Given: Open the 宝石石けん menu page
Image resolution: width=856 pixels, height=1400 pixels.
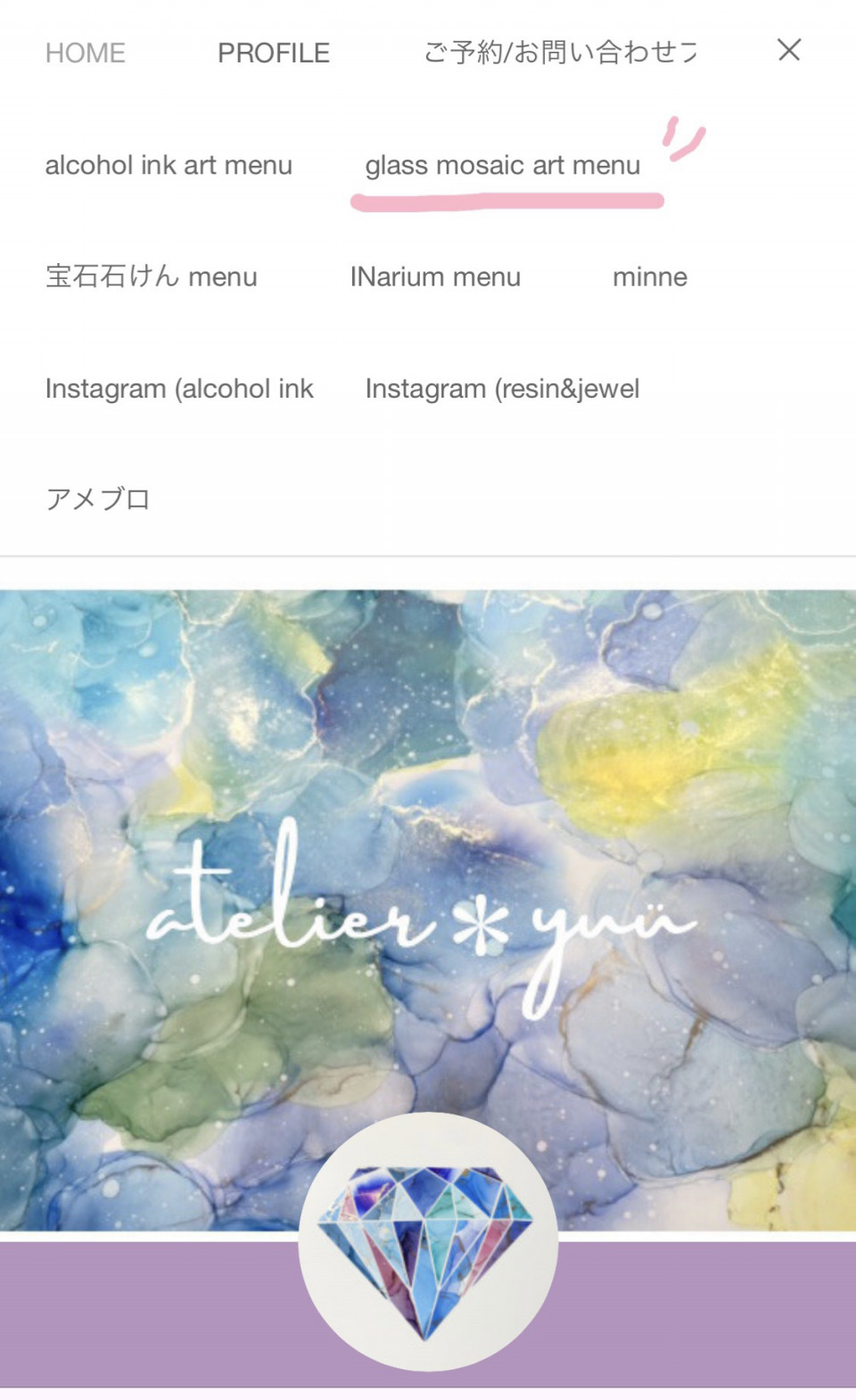Looking at the screenshot, I should click(x=151, y=277).
